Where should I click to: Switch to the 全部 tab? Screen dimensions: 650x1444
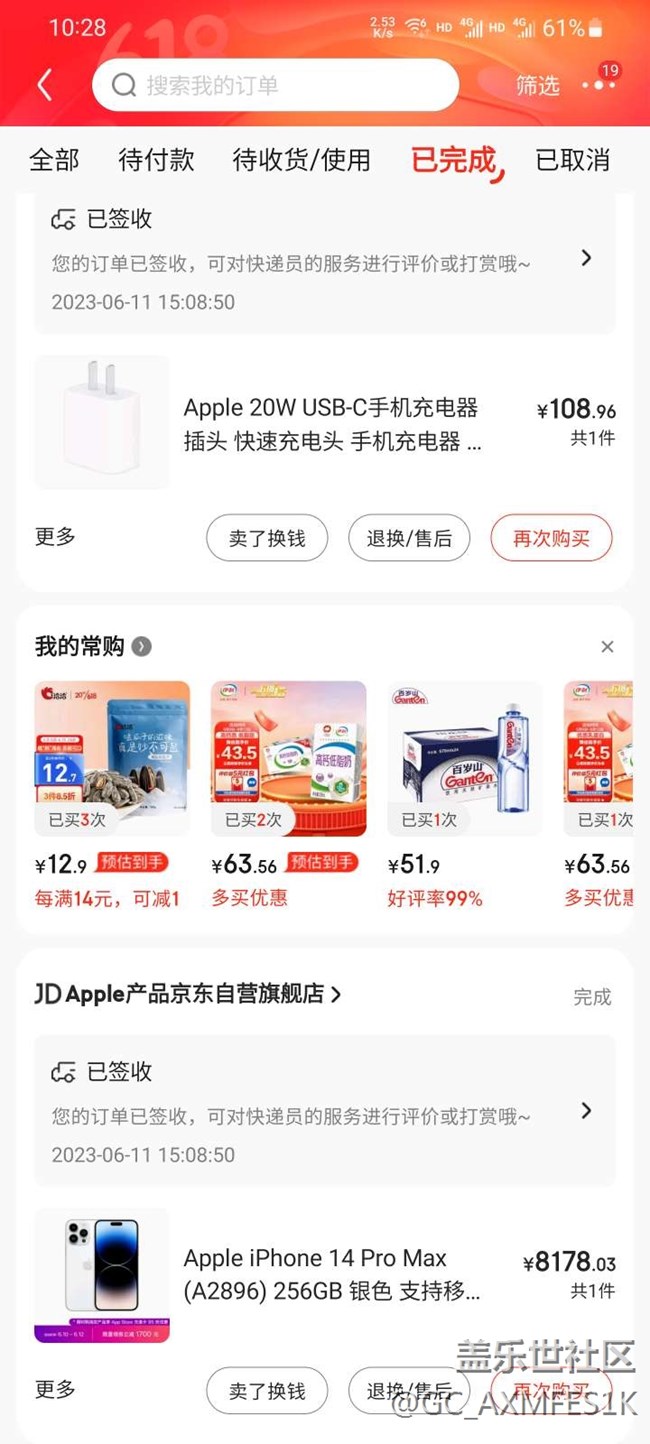point(54,160)
